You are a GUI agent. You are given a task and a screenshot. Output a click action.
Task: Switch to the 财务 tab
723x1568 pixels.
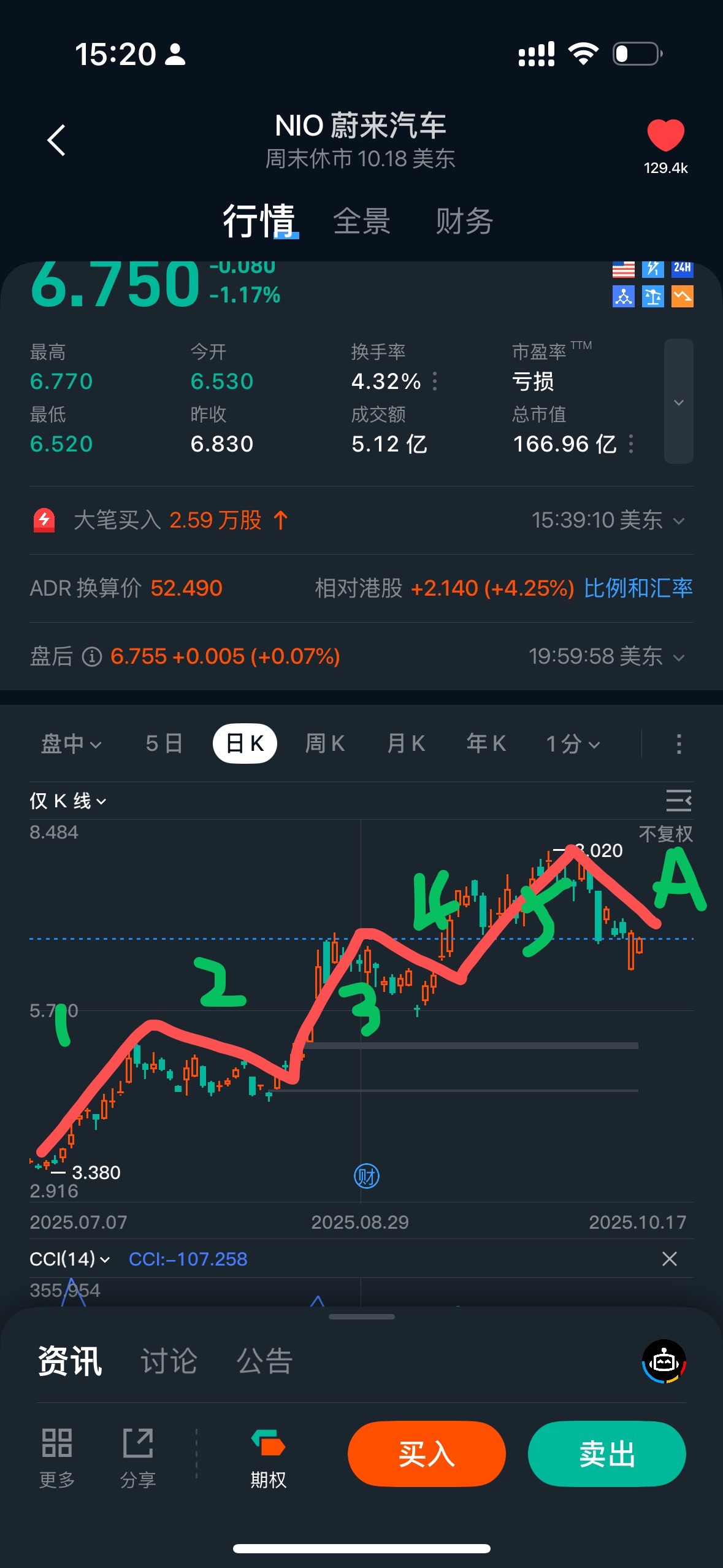tap(464, 221)
